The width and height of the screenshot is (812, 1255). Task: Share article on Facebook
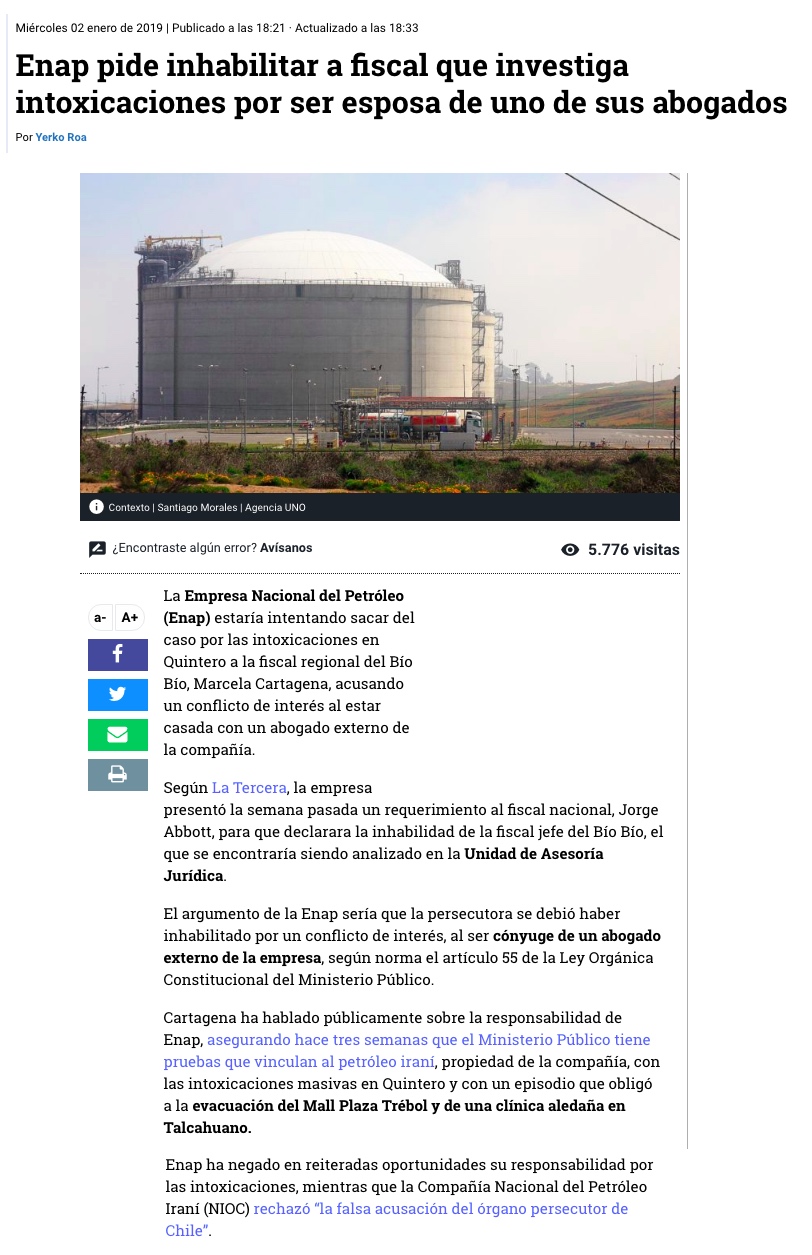coord(117,655)
